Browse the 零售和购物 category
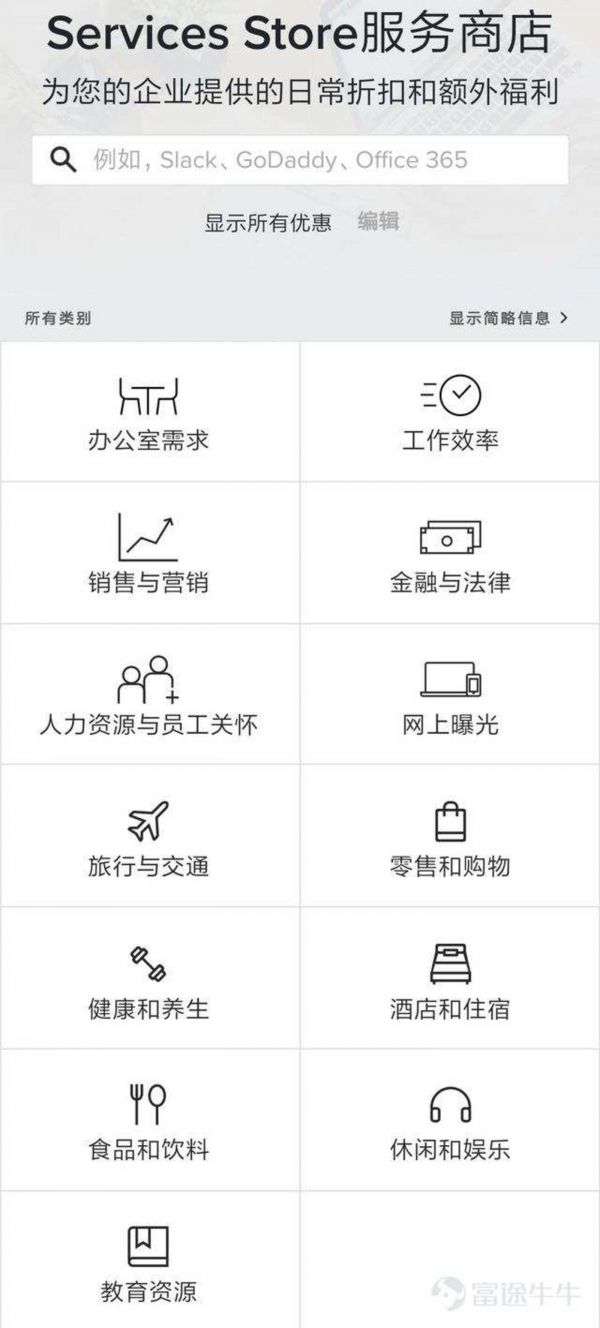 (x=450, y=838)
